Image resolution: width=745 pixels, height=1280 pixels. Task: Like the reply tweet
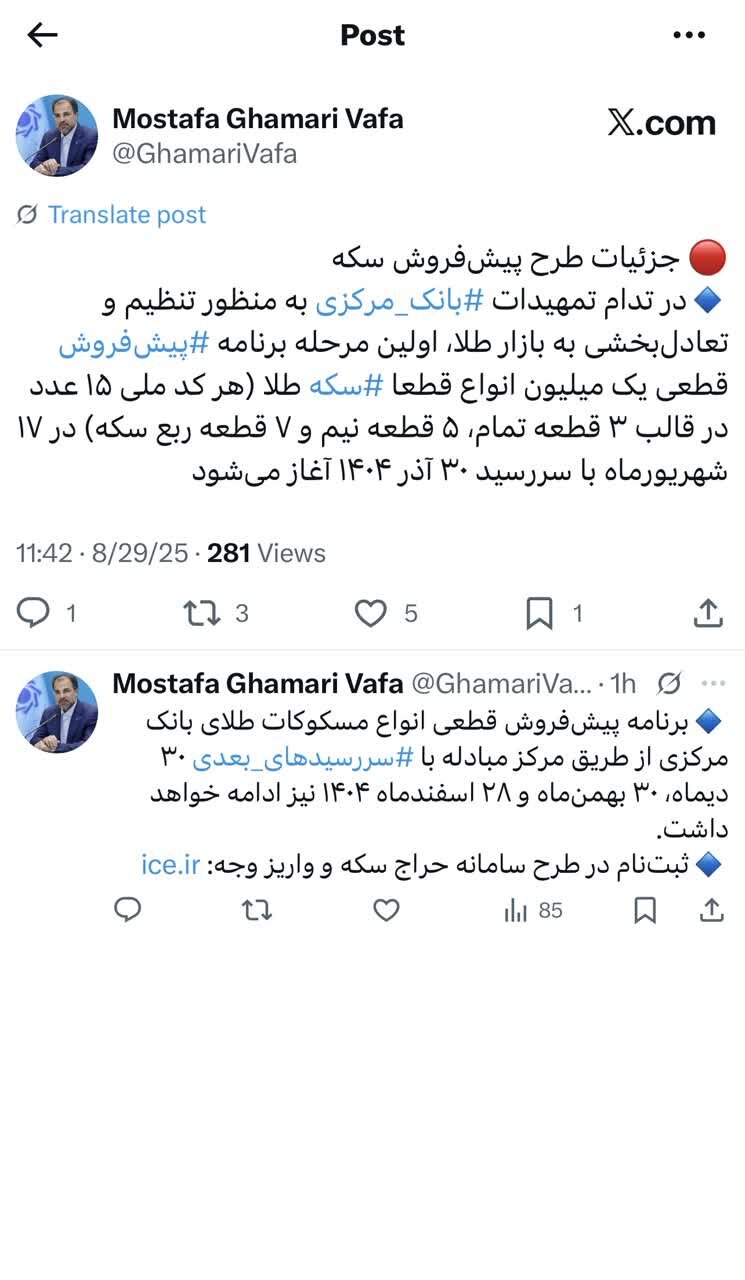[x=385, y=911]
